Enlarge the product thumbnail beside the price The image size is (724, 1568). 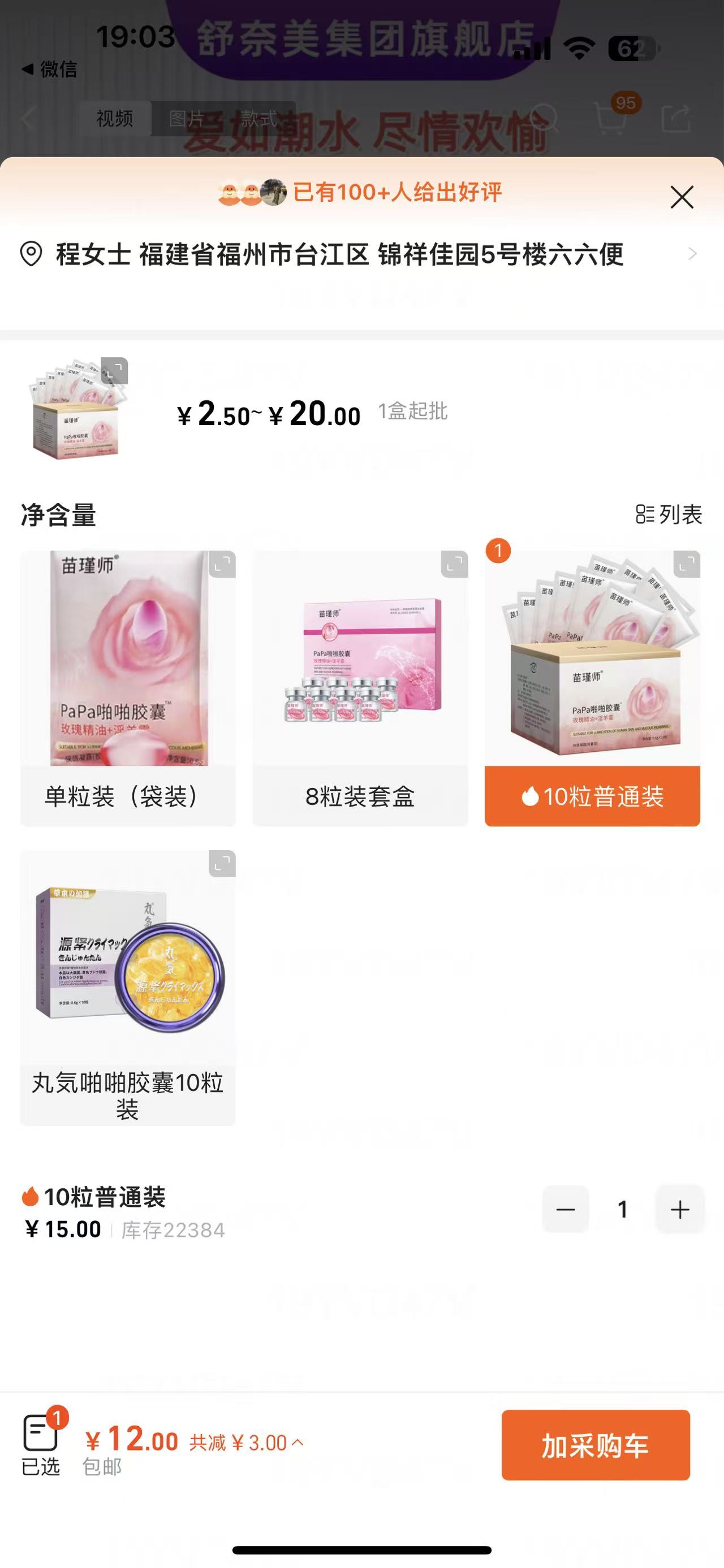click(114, 371)
